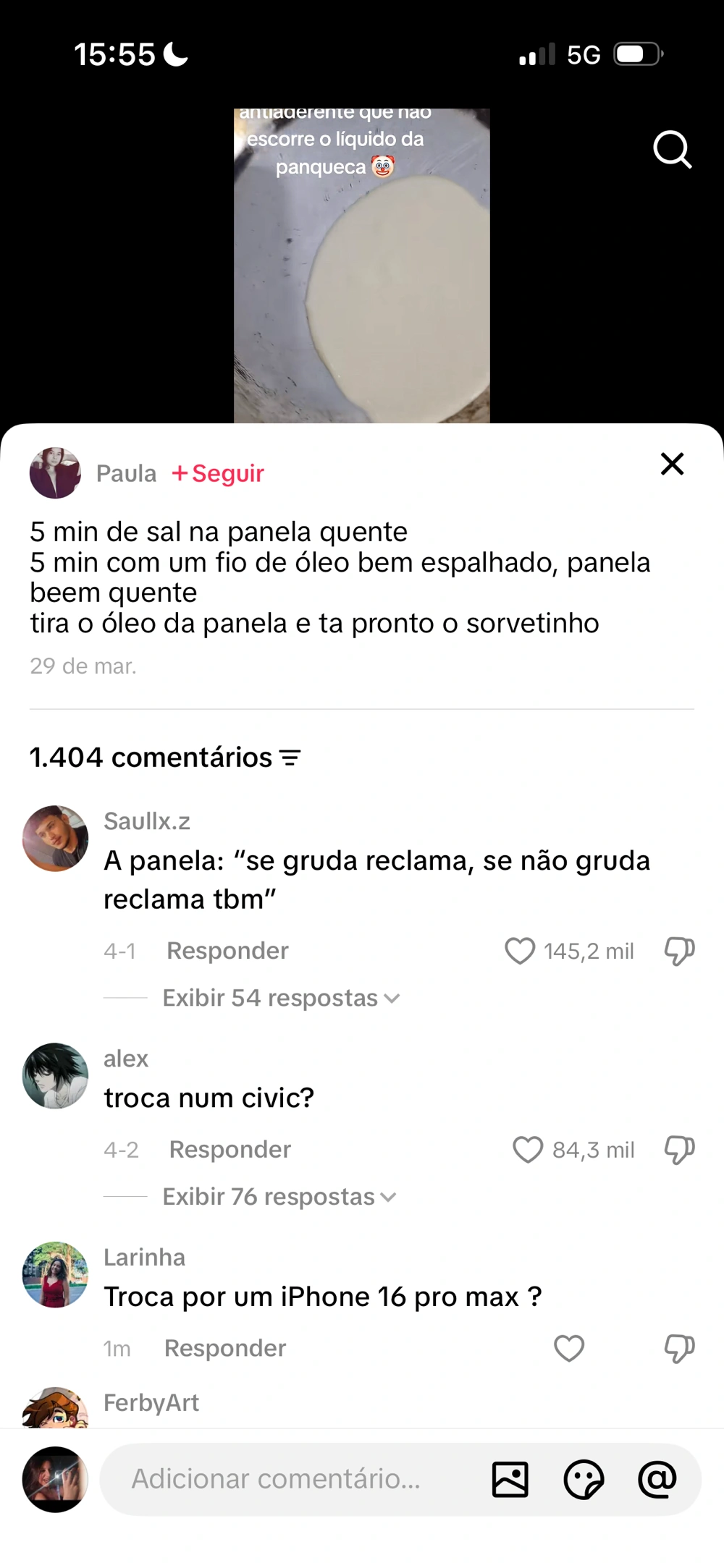The image size is (724, 1568).
Task: Dislike Larinha's comment
Action: click(x=679, y=1349)
